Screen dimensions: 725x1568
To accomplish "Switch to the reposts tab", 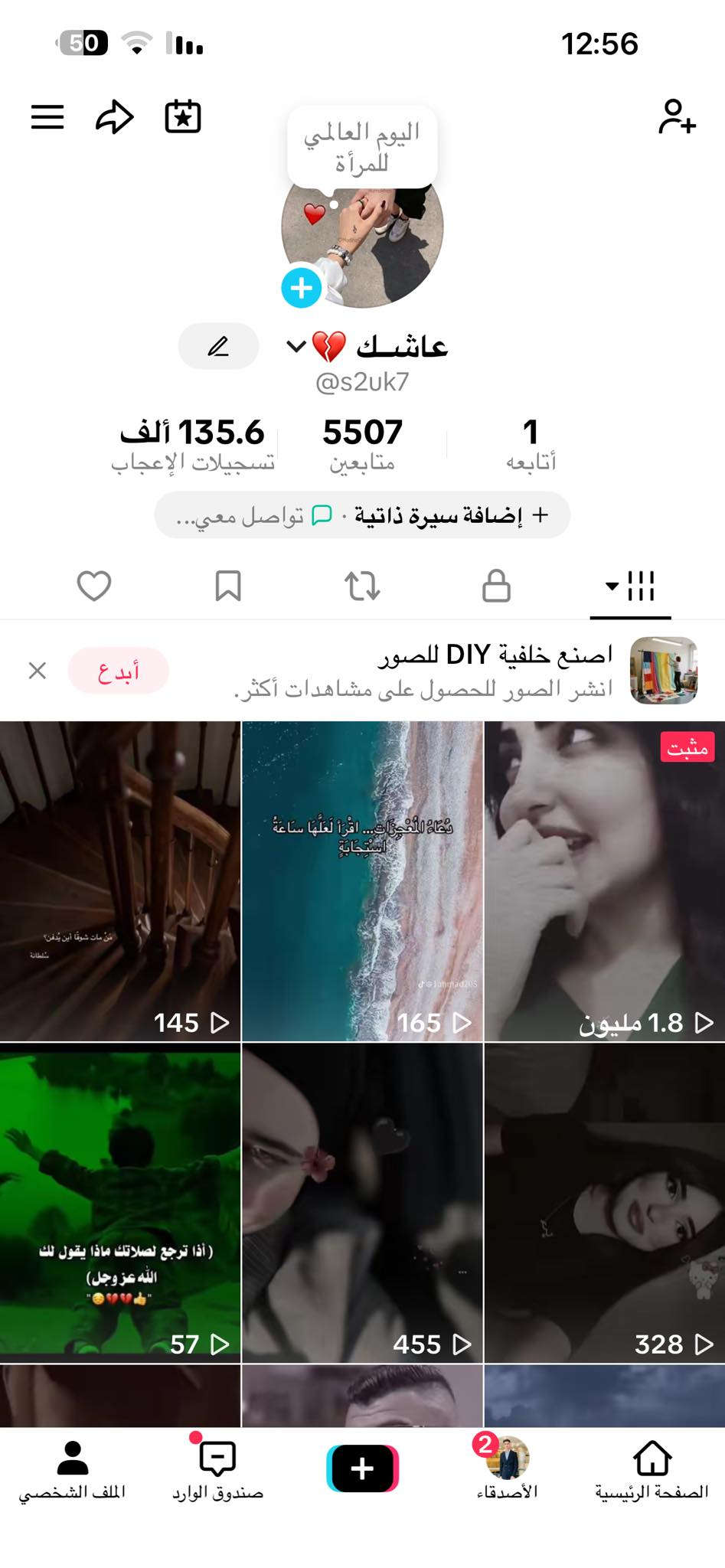I will point(362,586).
